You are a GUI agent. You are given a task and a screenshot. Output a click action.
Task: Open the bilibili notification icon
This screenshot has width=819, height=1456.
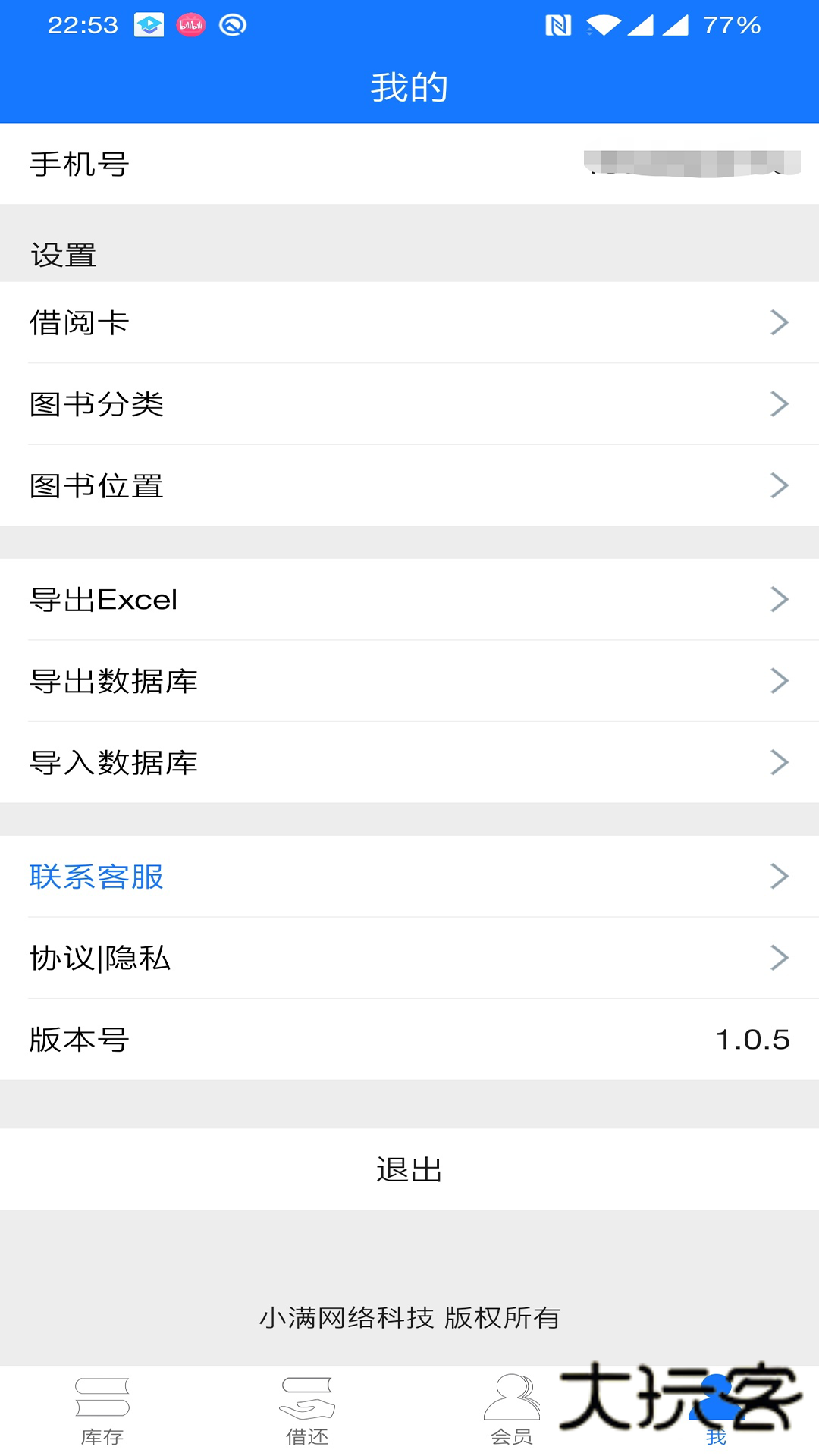[192, 23]
